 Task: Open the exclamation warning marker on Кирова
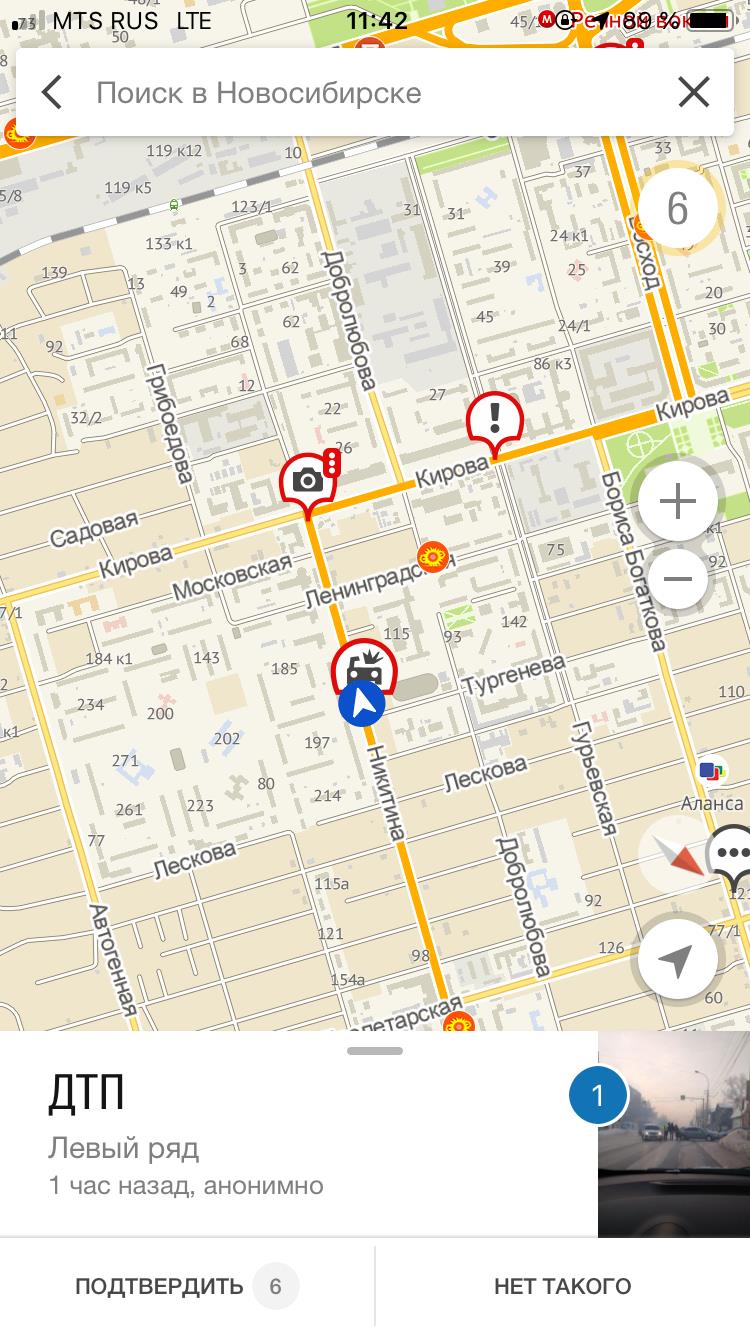[x=495, y=418]
